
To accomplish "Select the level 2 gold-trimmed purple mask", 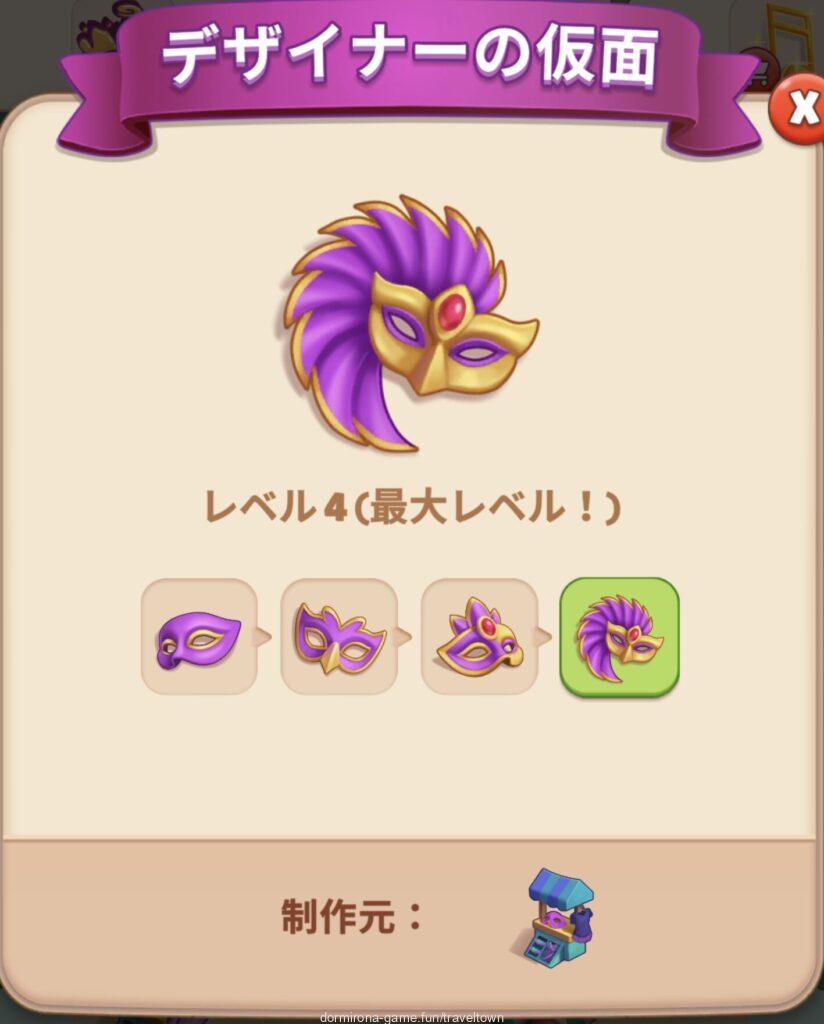I will (339, 637).
